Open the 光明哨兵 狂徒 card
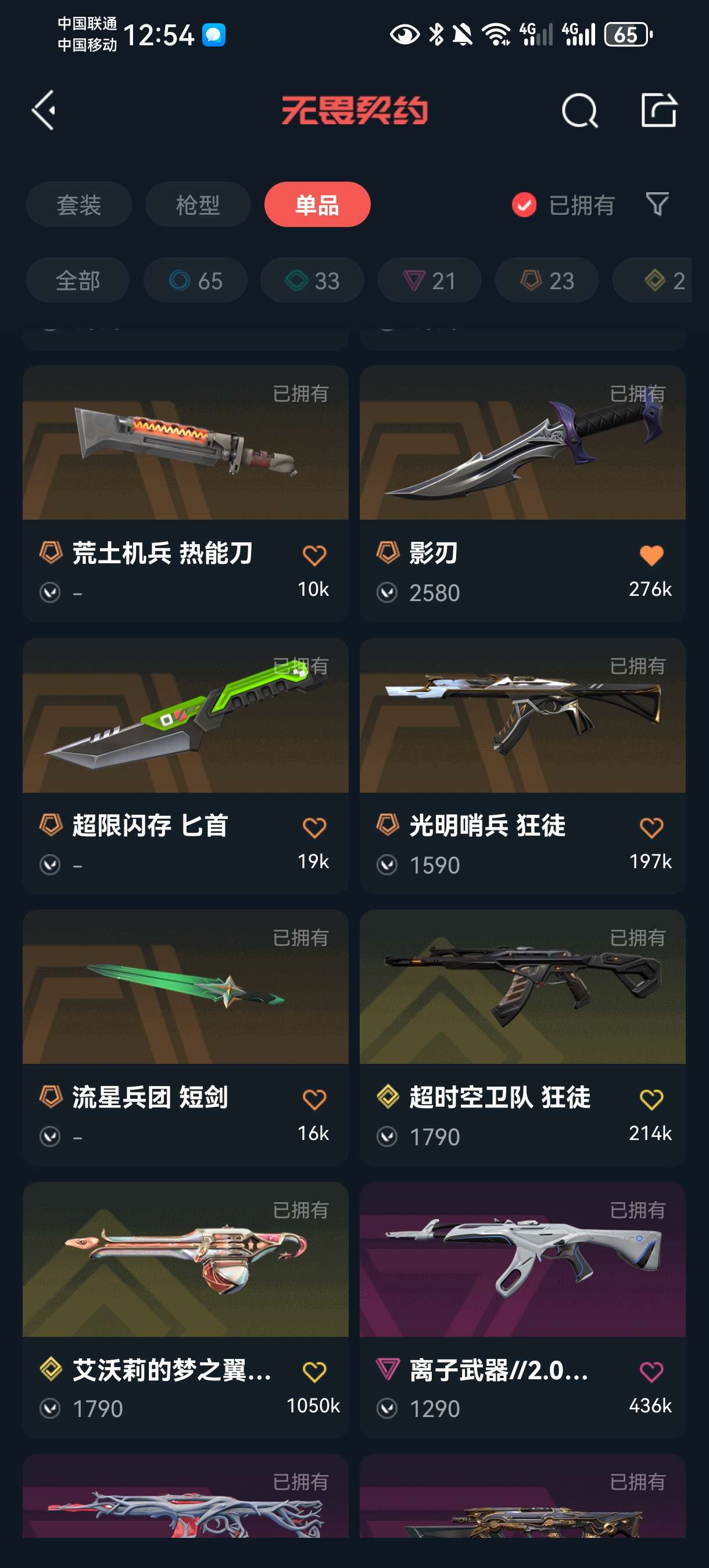709x1568 pixels. (522, 766)
